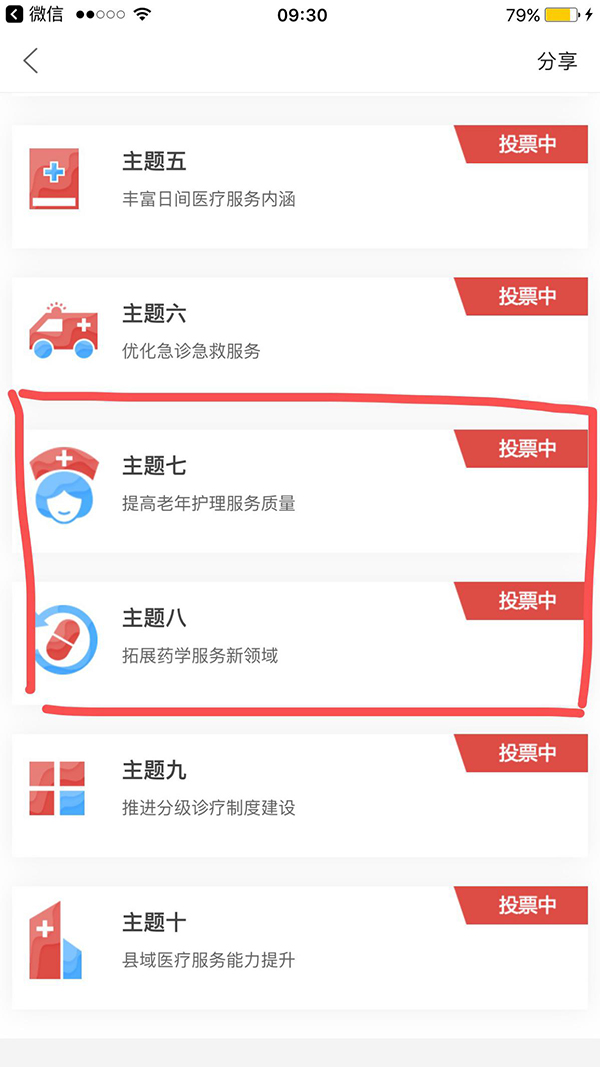Open 主题八 拓展药学服务新领域 card
Image resolution: width=600 pixels, height=1067 pixels.
click(x=300, y=643)
